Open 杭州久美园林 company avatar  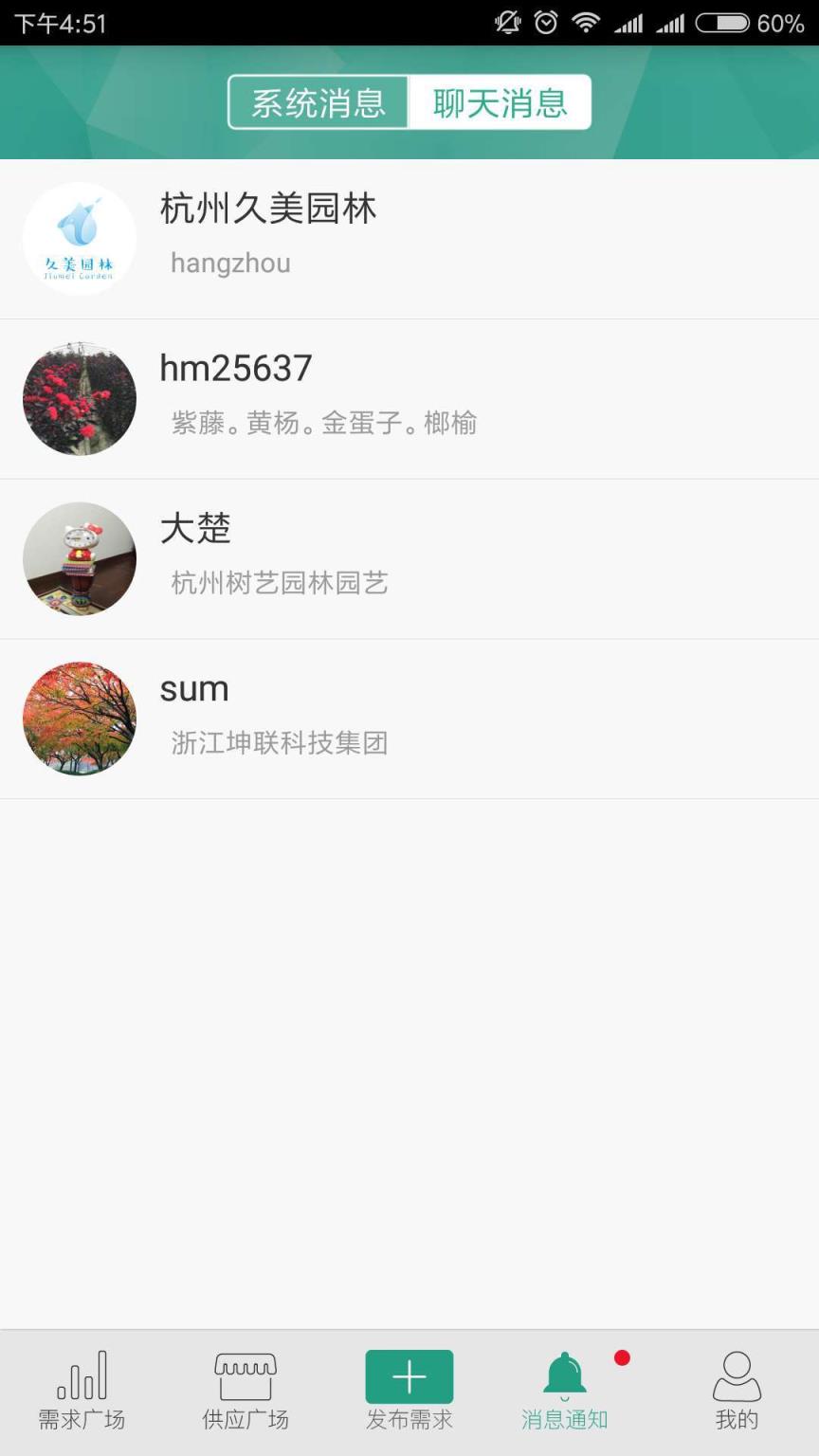(80, 238)
